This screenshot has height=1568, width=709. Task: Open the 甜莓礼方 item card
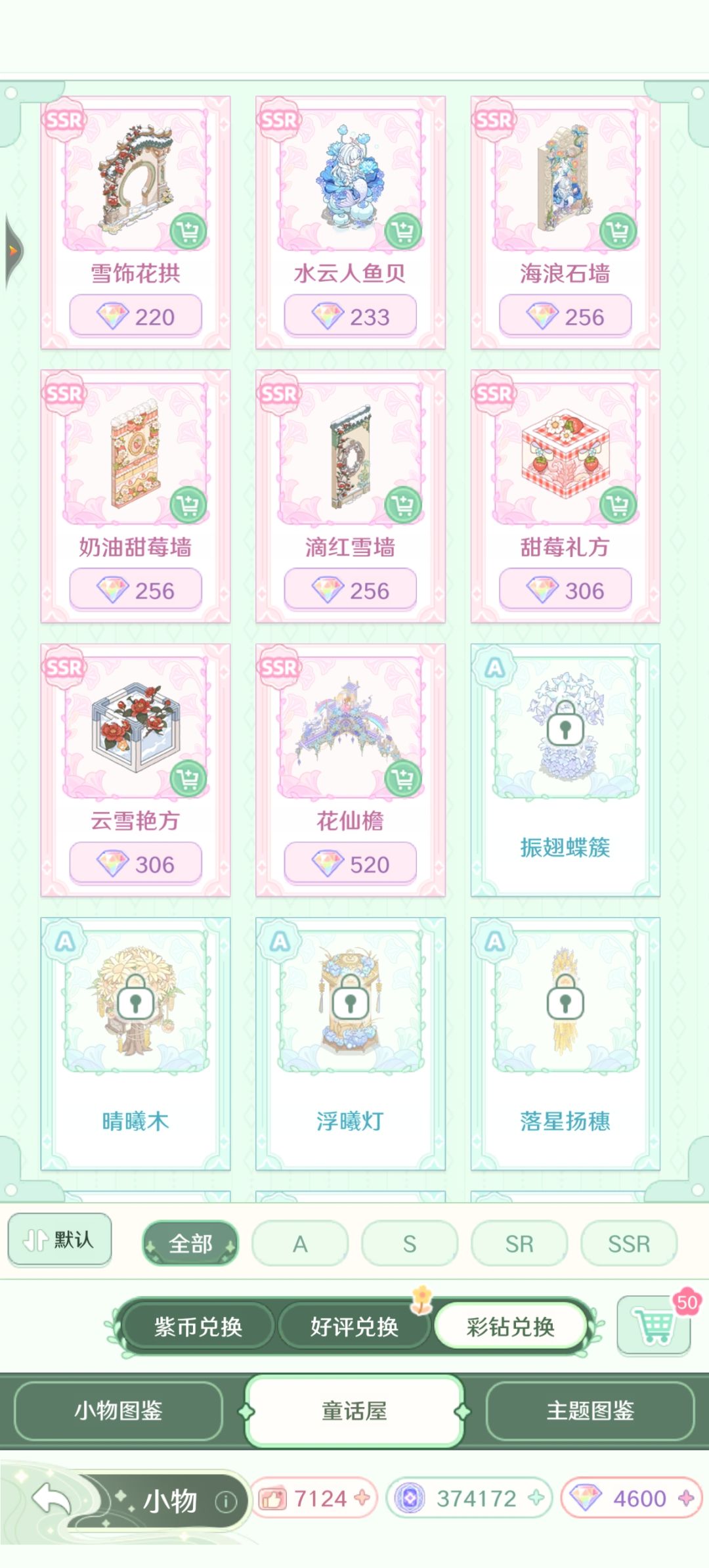(x=565, y=497)
